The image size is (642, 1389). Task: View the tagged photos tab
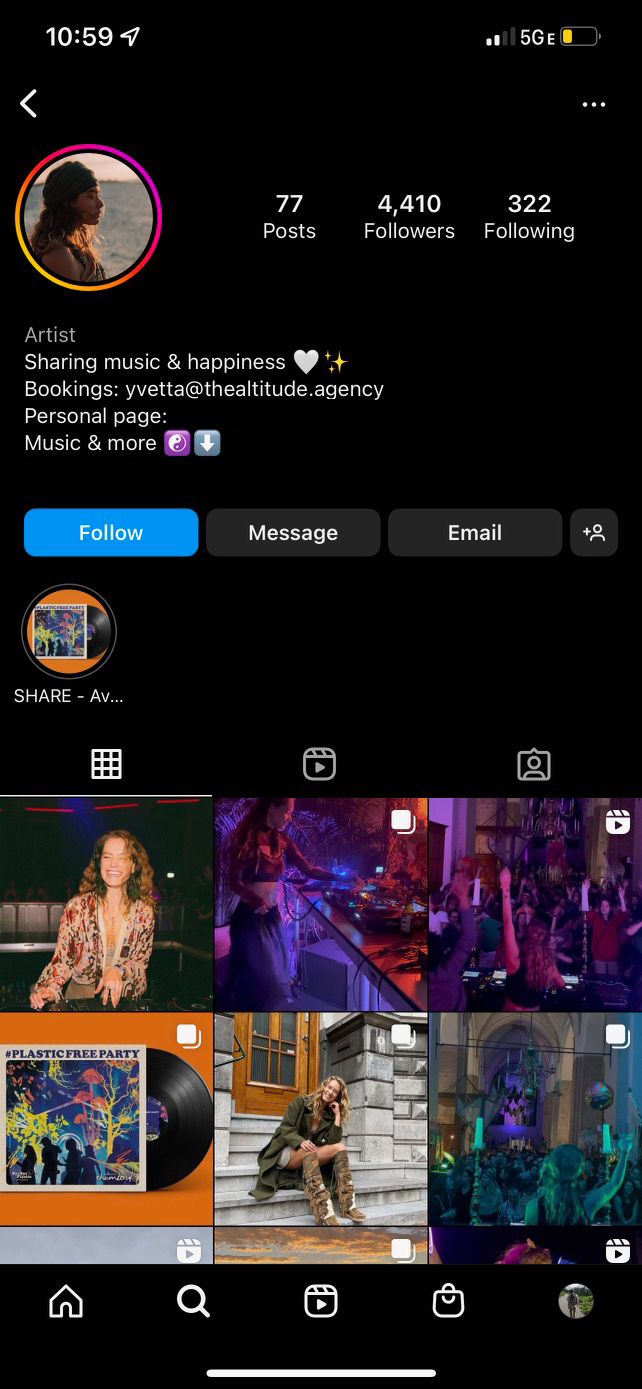click(534, 764)
